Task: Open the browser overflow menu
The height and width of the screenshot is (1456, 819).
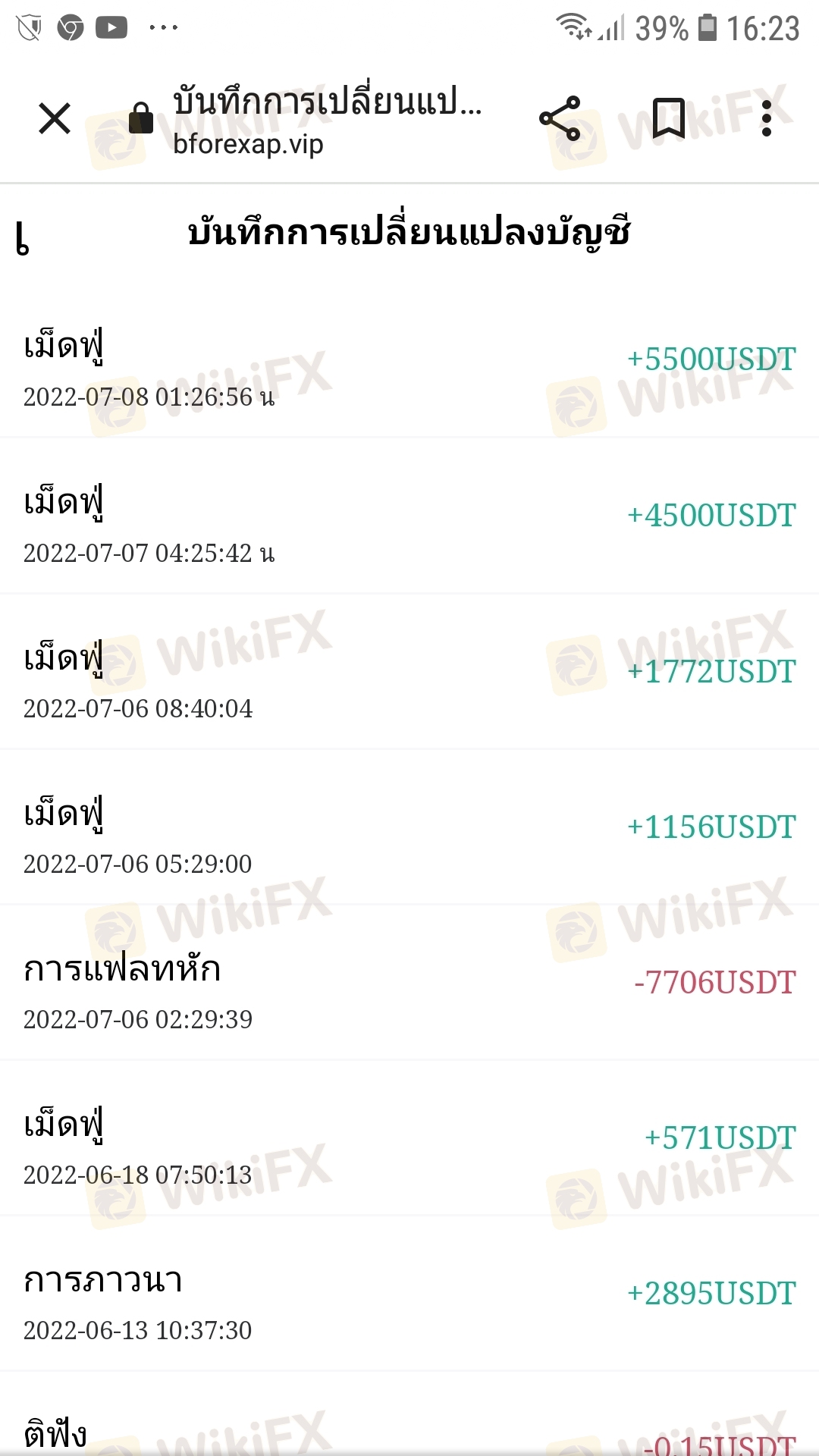Action: (767, 118)
